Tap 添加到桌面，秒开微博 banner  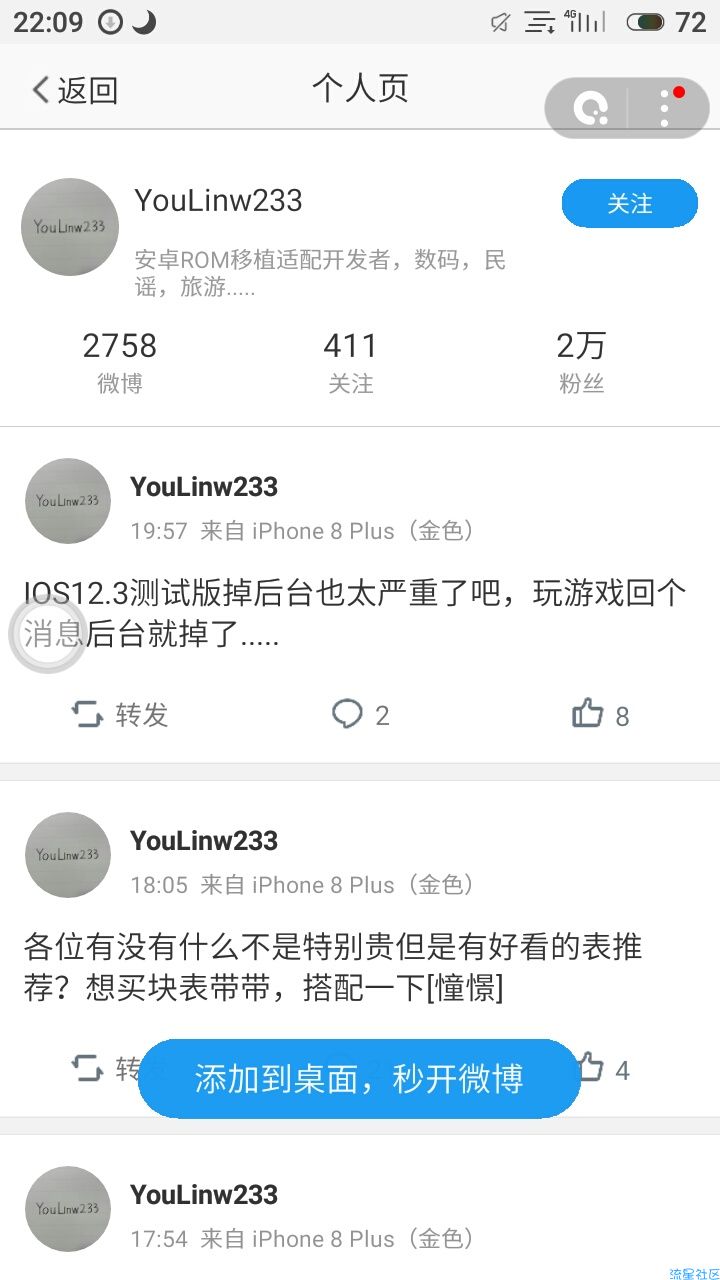tap(359, 1079)
